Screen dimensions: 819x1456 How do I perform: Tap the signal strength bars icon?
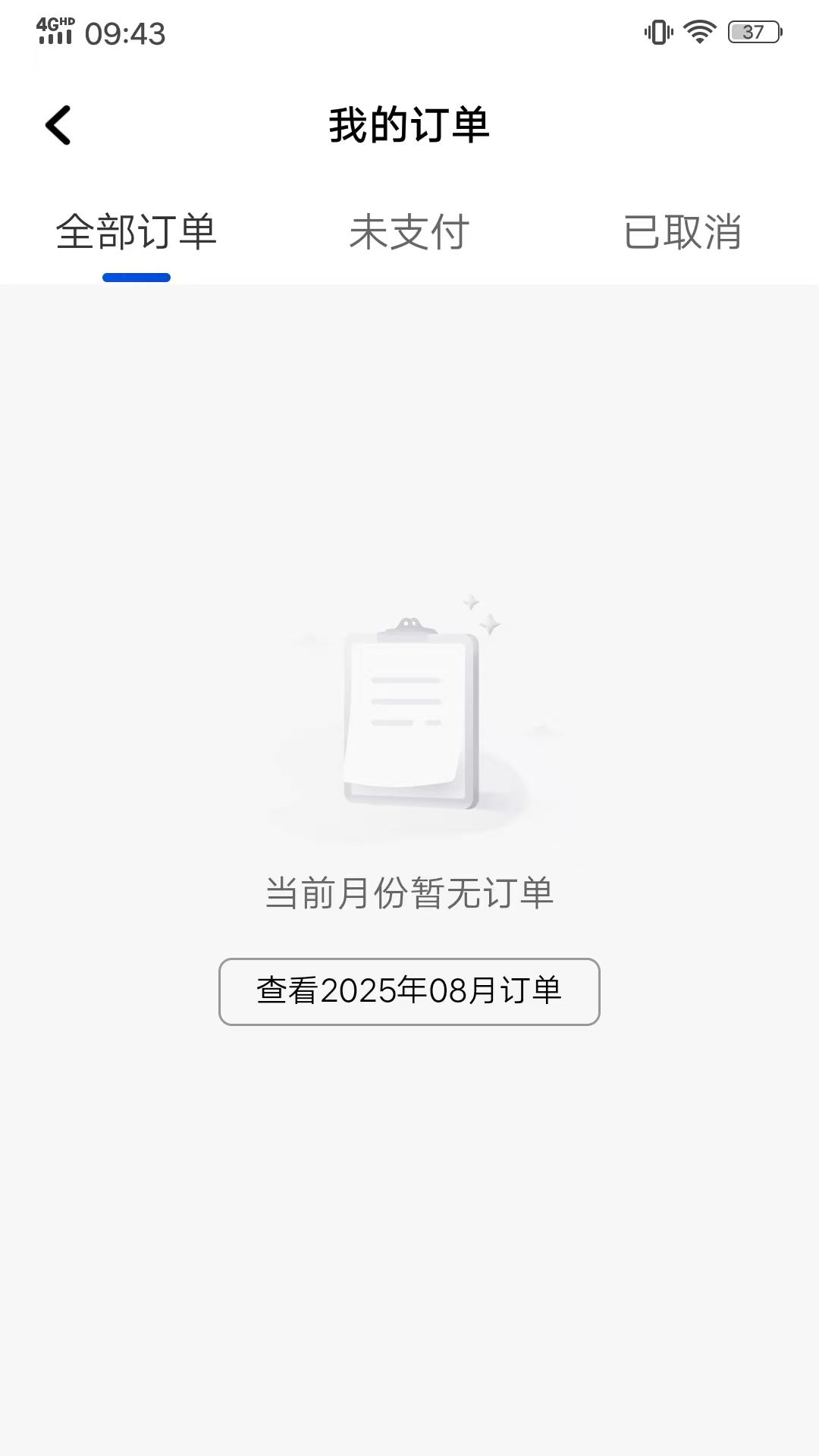[55, 38]
